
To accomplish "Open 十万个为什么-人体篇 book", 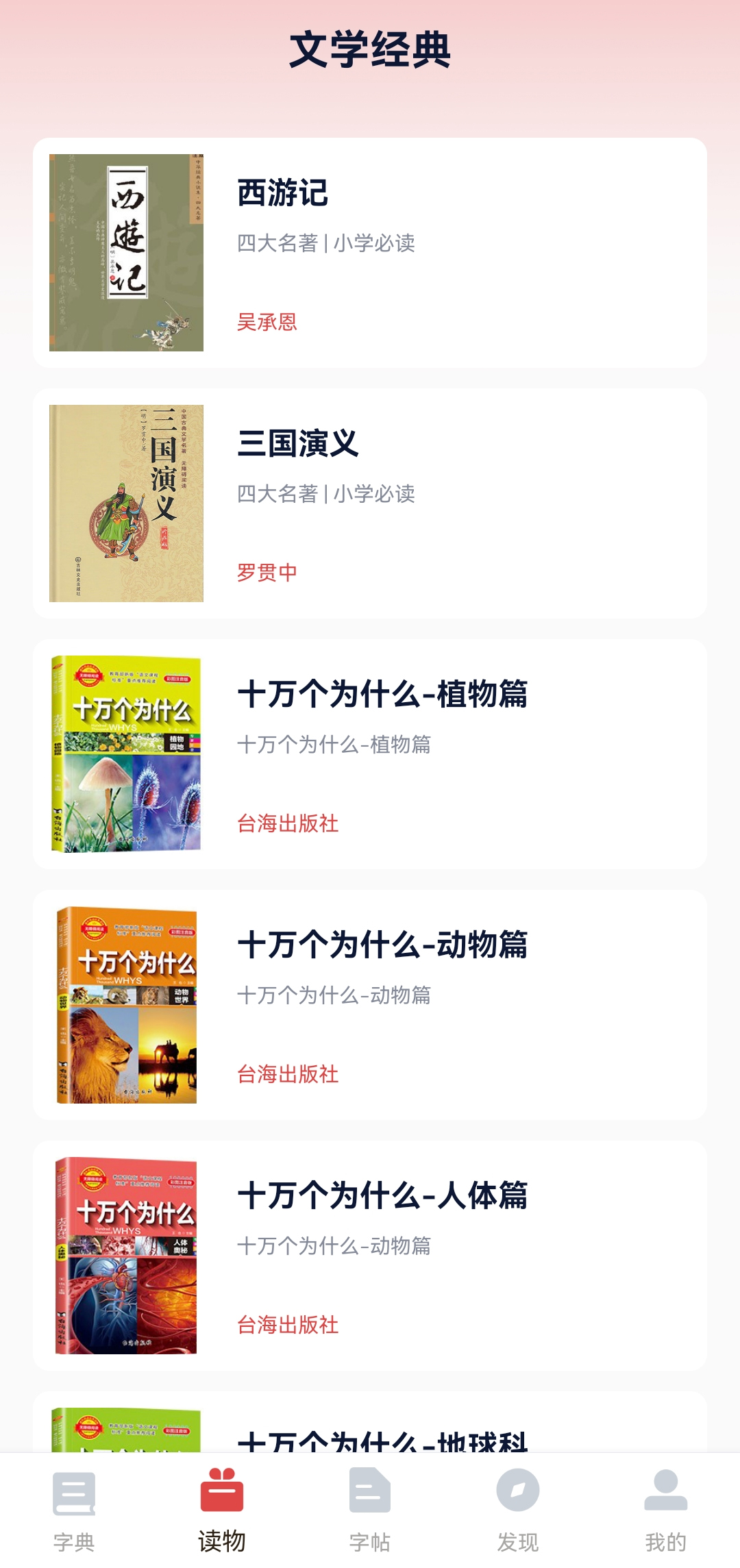I will [x=370, y=1256].
